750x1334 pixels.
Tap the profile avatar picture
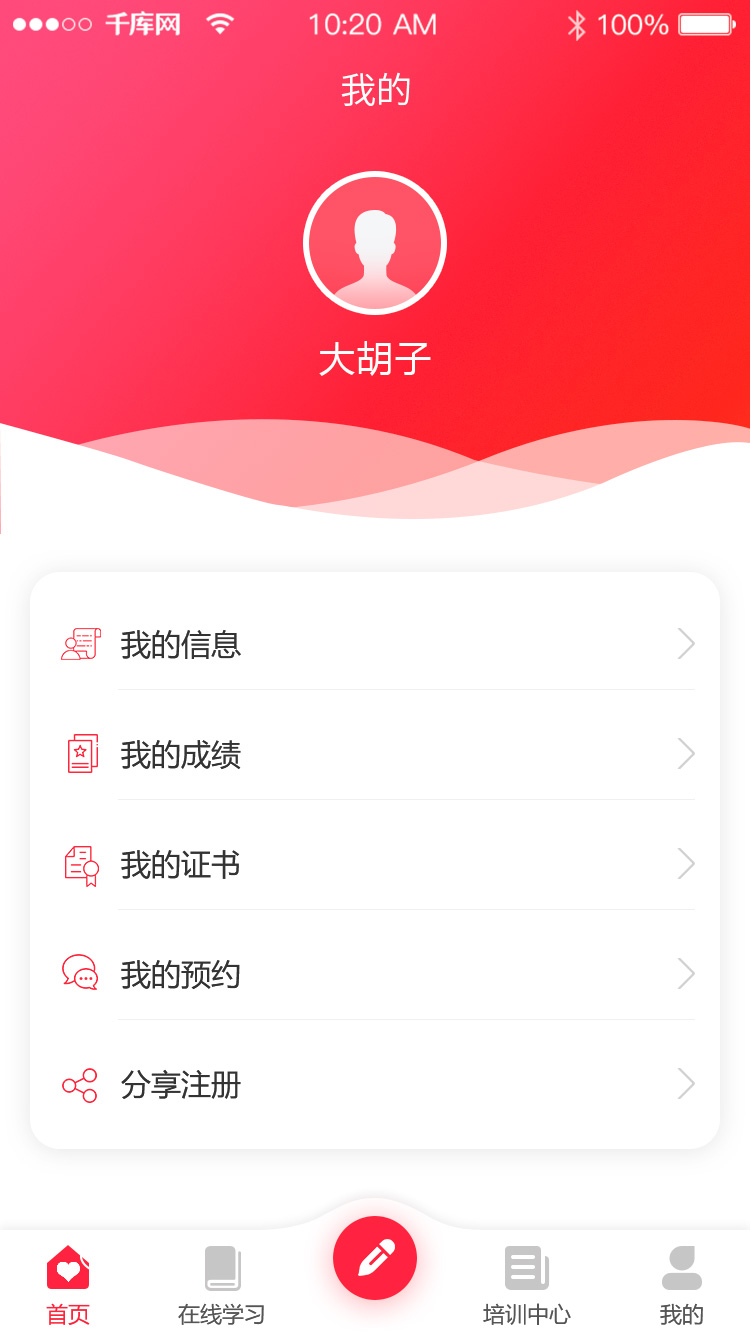(x=375, y=243)
